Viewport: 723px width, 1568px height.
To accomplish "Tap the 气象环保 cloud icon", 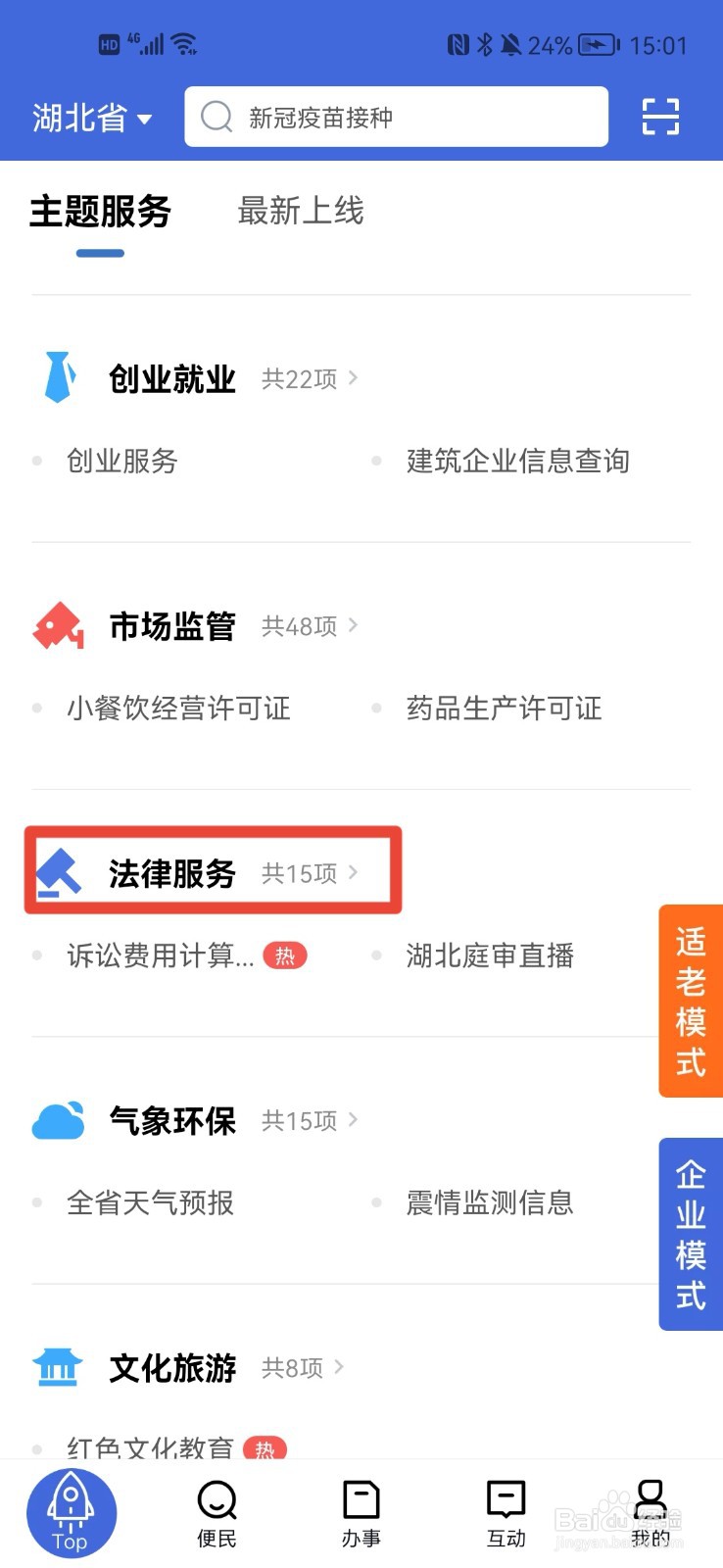I will tap(56, 1119).
